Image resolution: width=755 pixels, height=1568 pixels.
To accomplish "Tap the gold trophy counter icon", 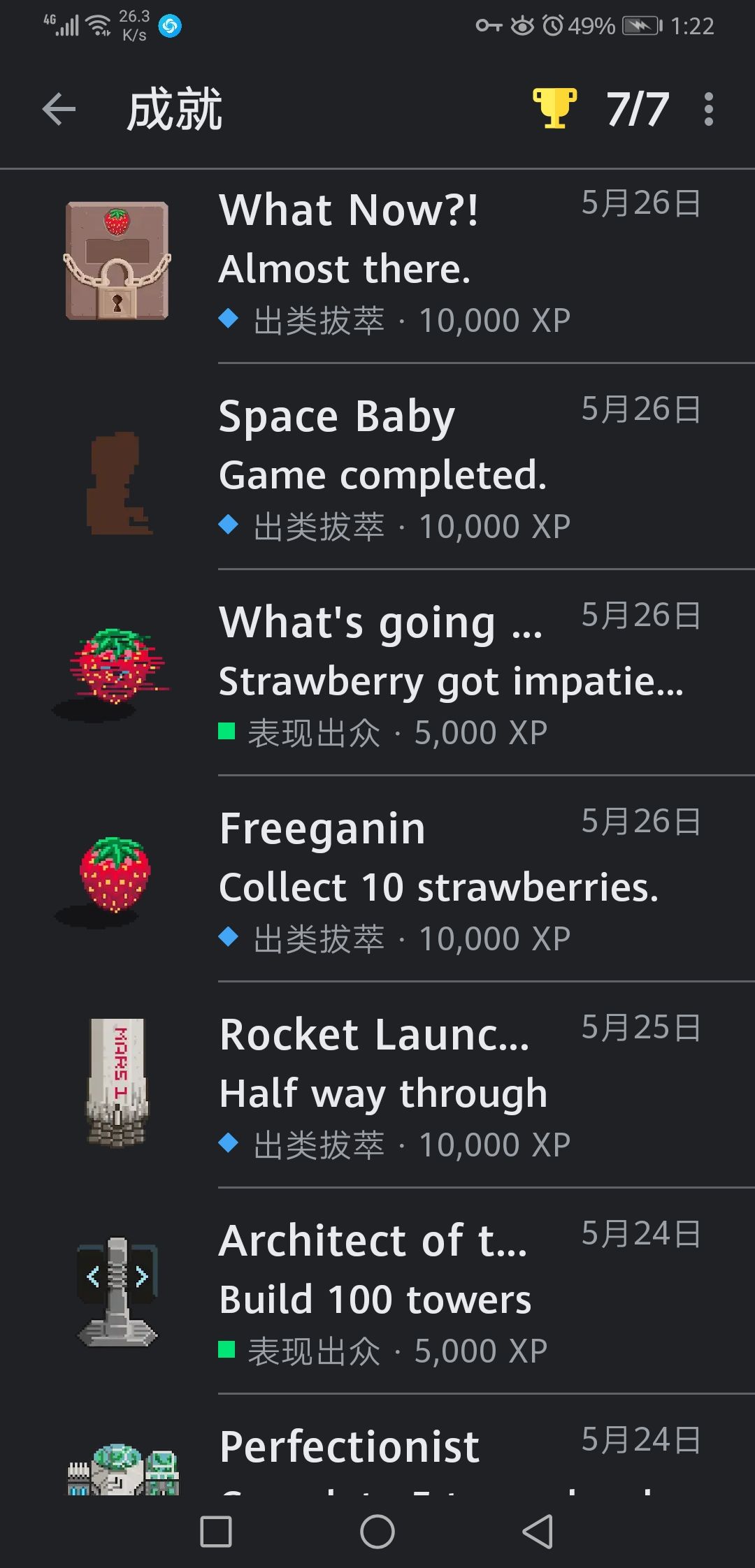I will point(554,108).
